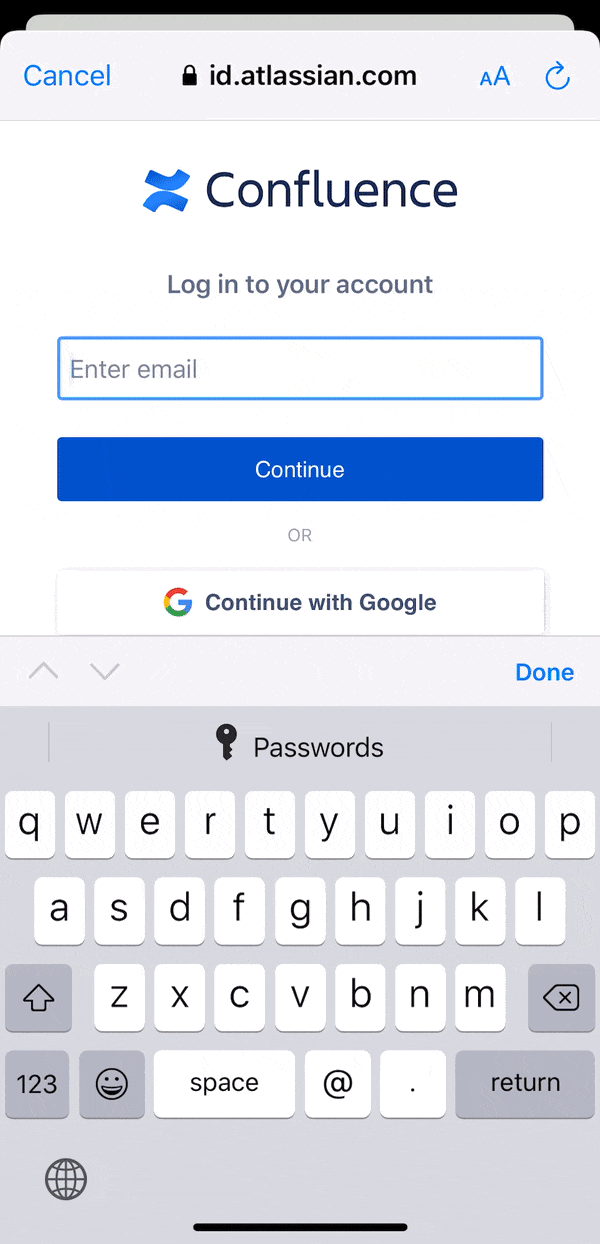This screenshot has height=1244, width=600.
Task: Tap the id.atlassian.com address bar
Action: pos(300,76)
